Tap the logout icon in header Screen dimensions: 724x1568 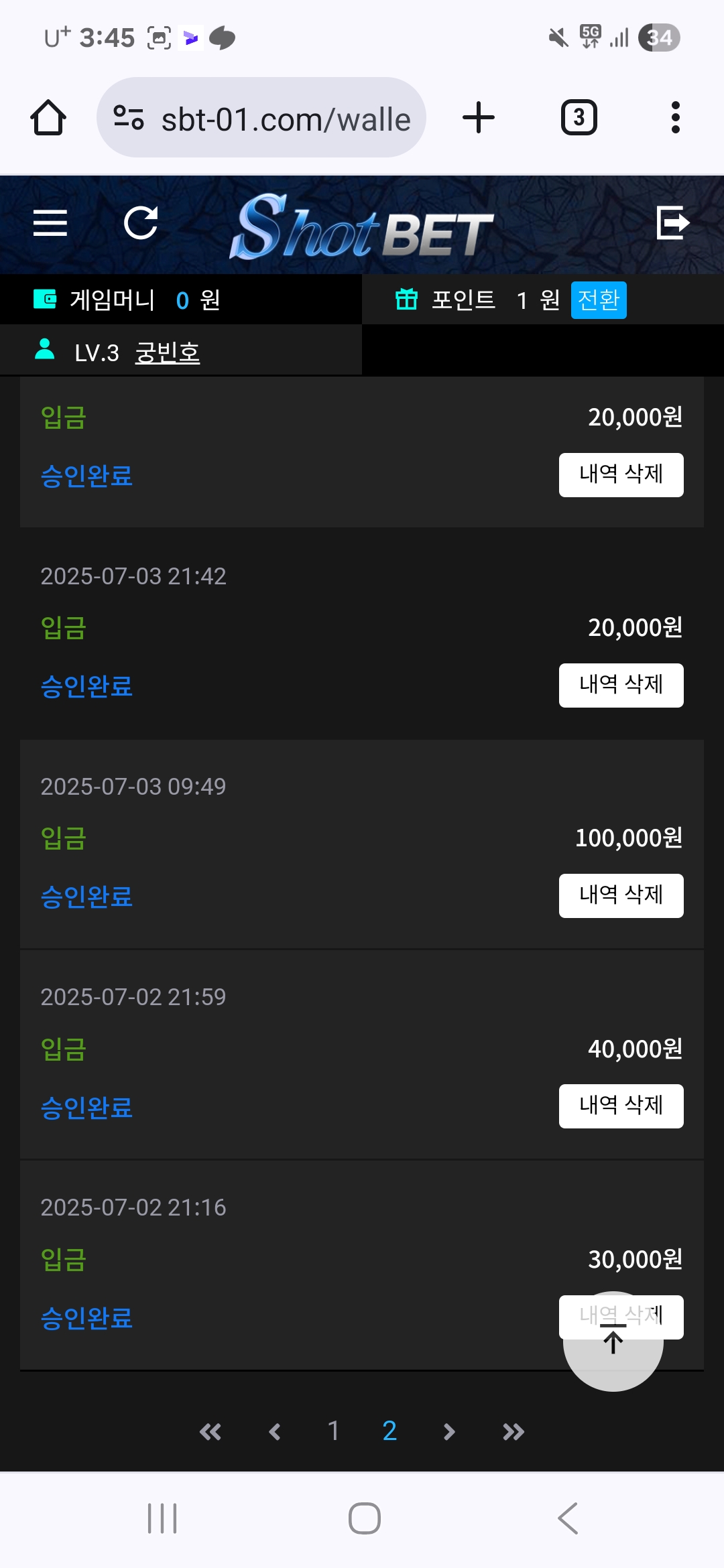point(672,223)
